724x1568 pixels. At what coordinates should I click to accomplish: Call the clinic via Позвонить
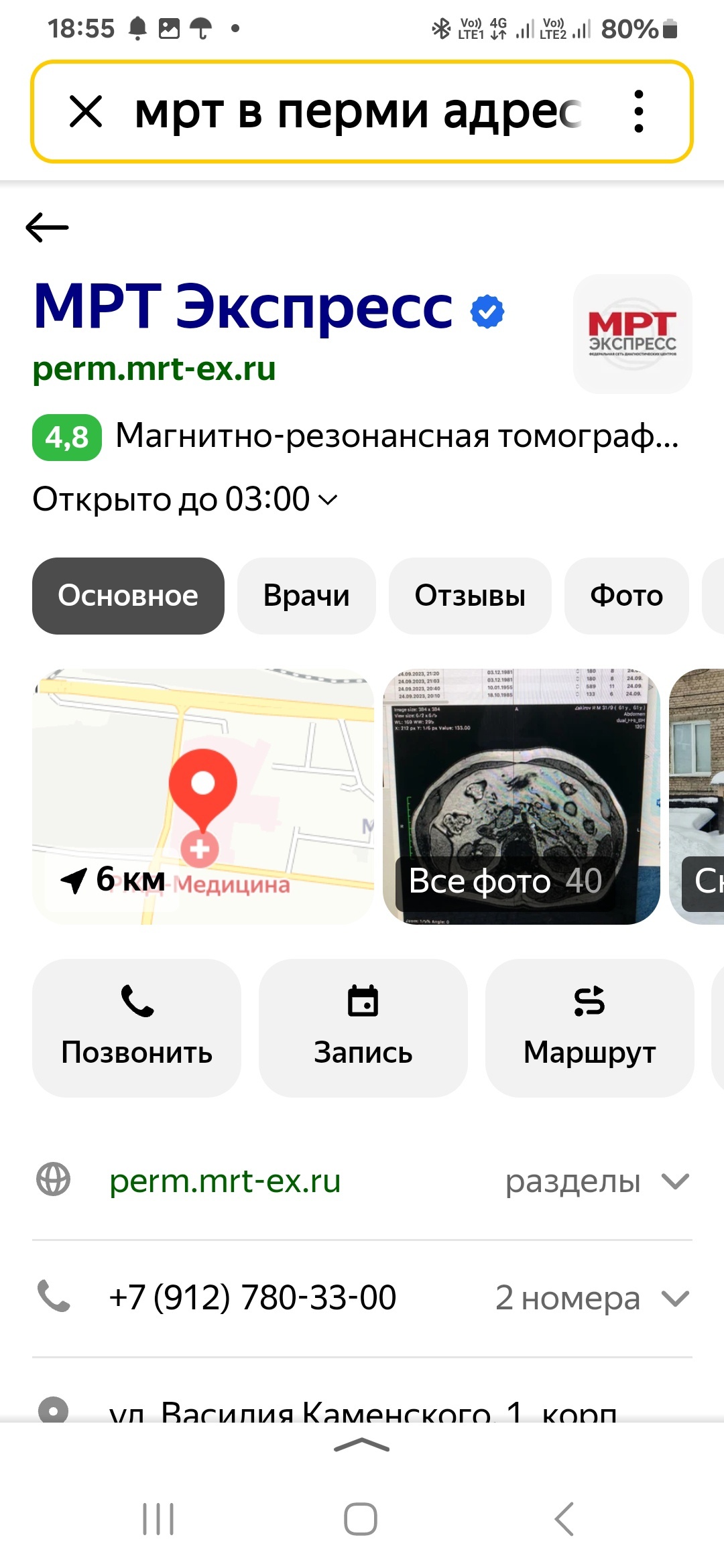pos(137,1027)
